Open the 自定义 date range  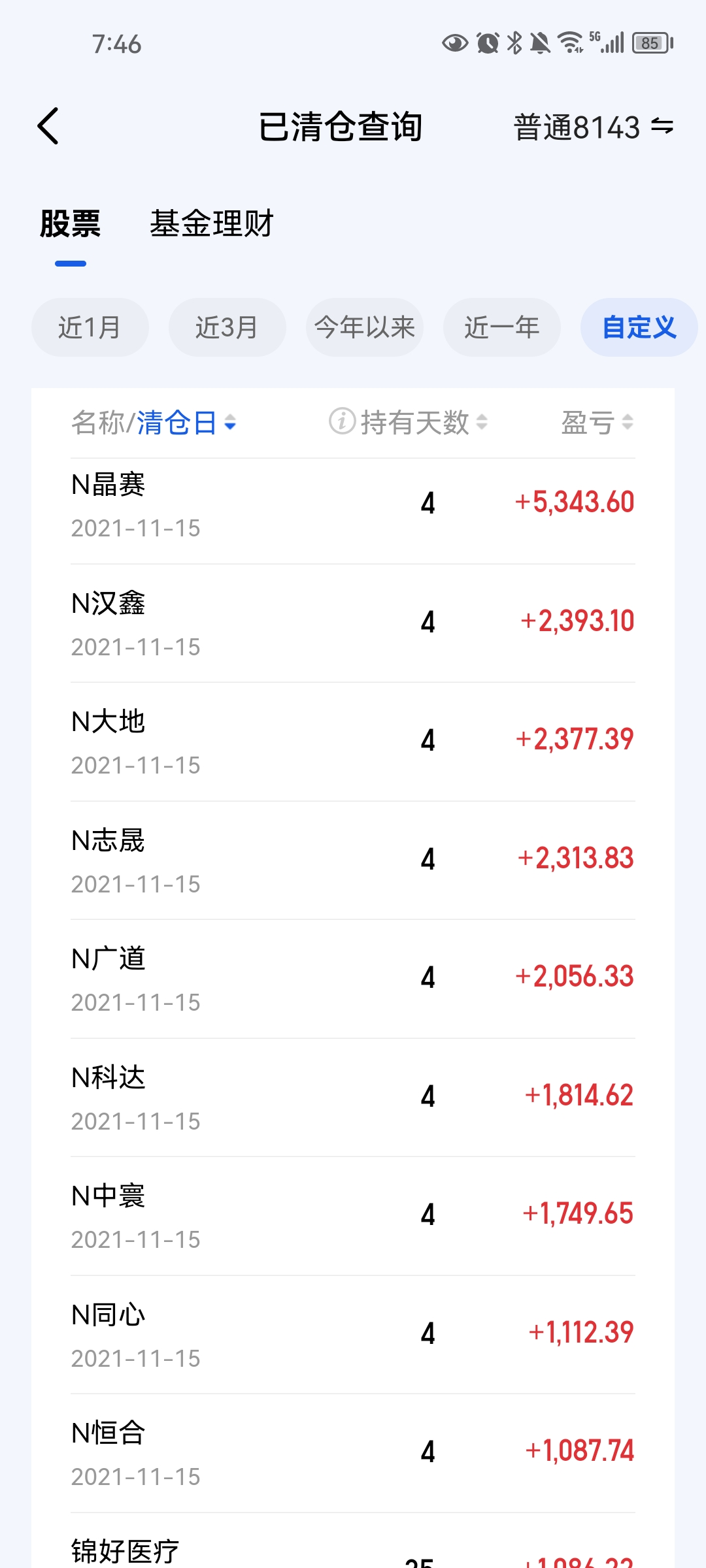click(x=639, y=327)
